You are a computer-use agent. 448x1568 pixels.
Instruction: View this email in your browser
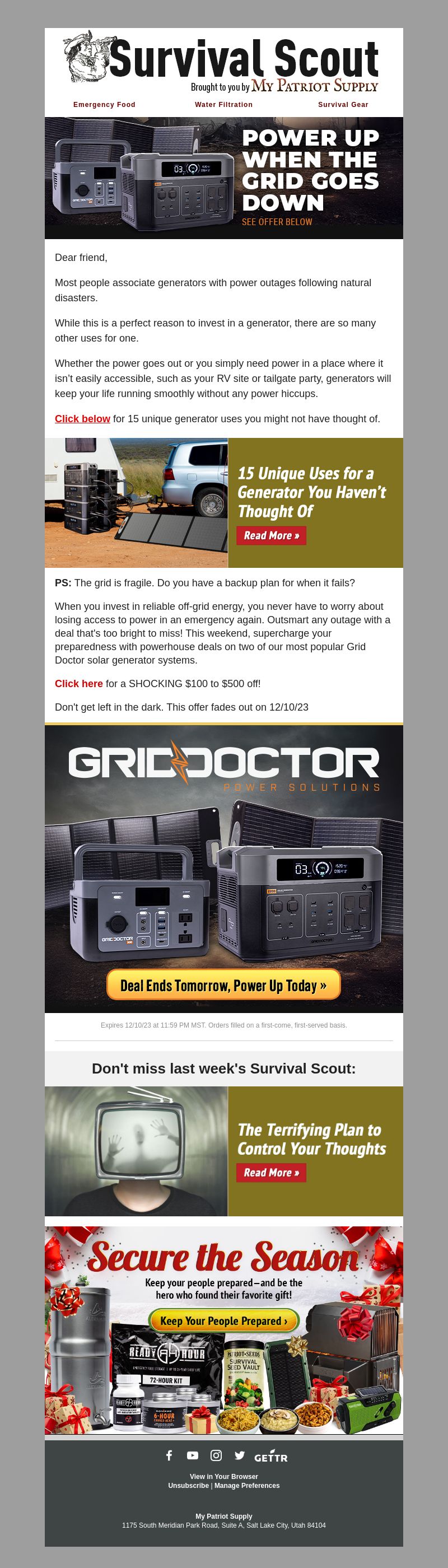tap(223, 1476)
